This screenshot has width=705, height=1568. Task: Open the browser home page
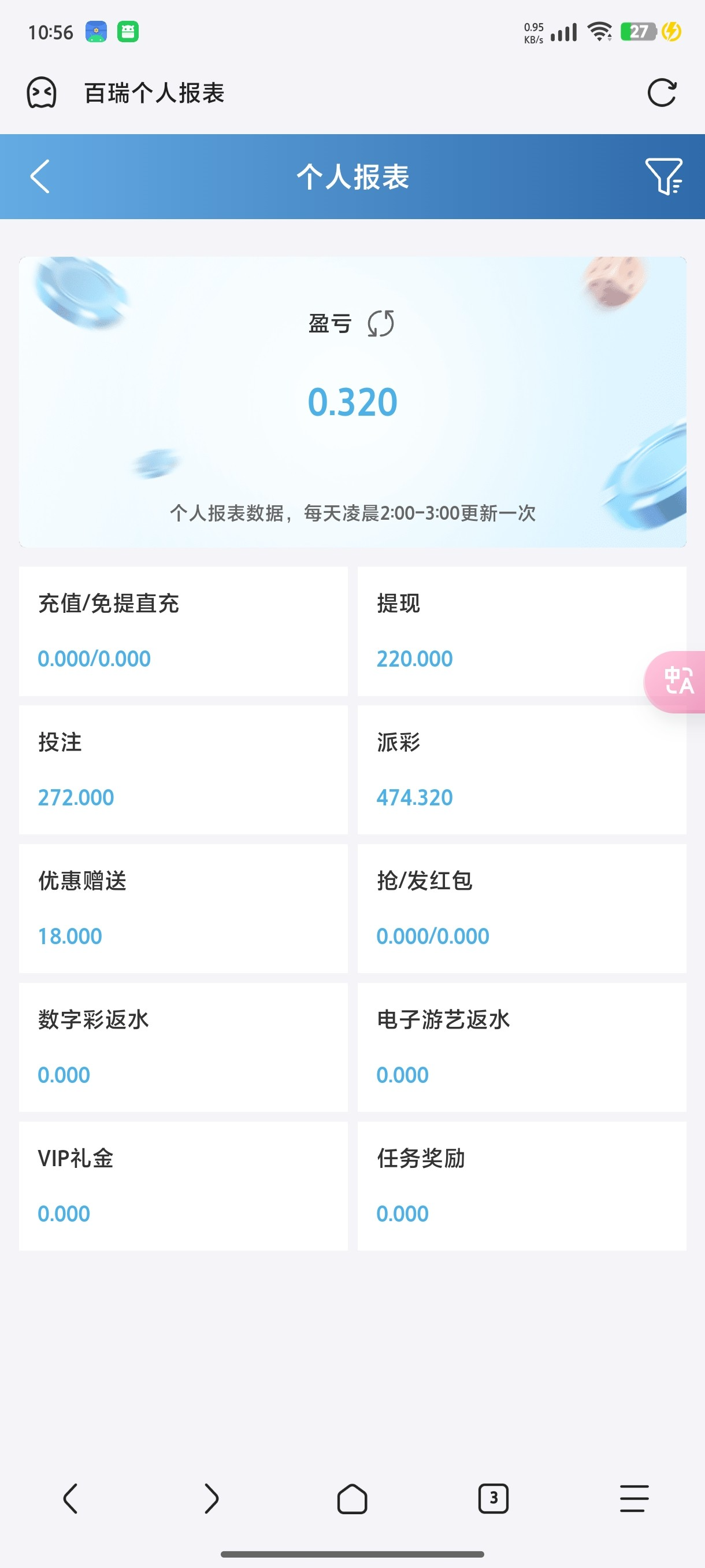(x=352, y=1498)
